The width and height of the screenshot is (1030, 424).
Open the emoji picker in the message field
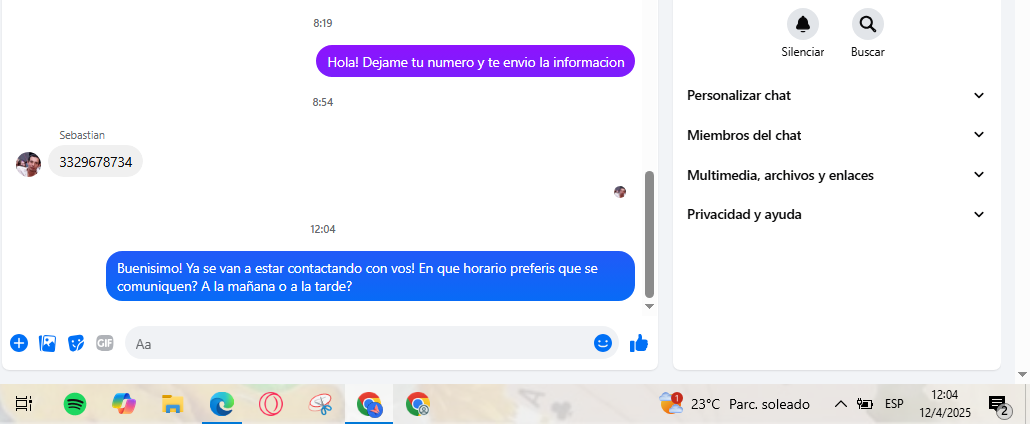603,343
